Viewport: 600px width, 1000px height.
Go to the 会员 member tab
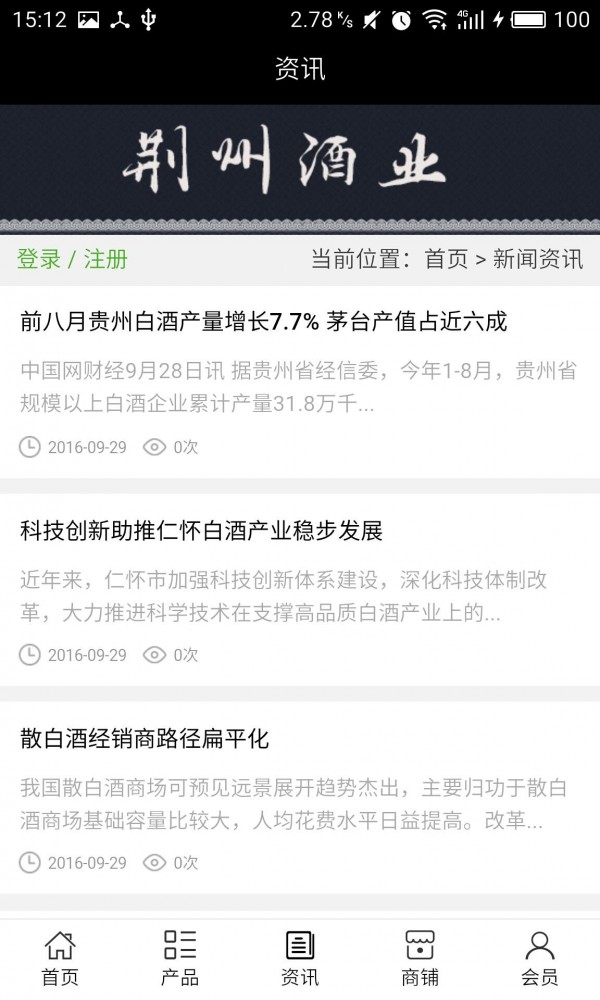[540, 957]
